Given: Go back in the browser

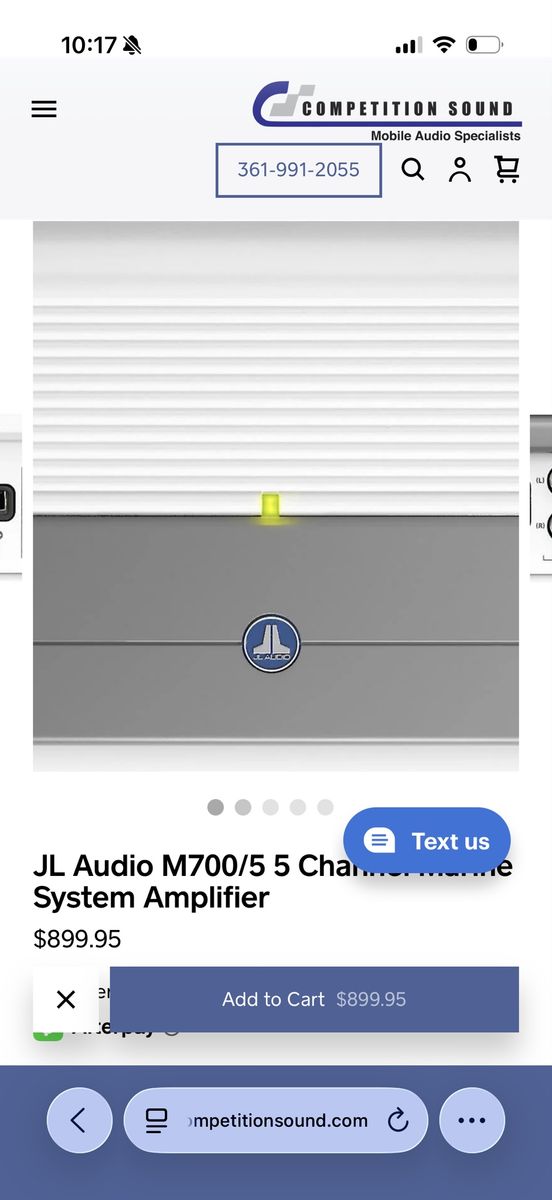Looking at the screenshot, I should (x=79, y=1121).
